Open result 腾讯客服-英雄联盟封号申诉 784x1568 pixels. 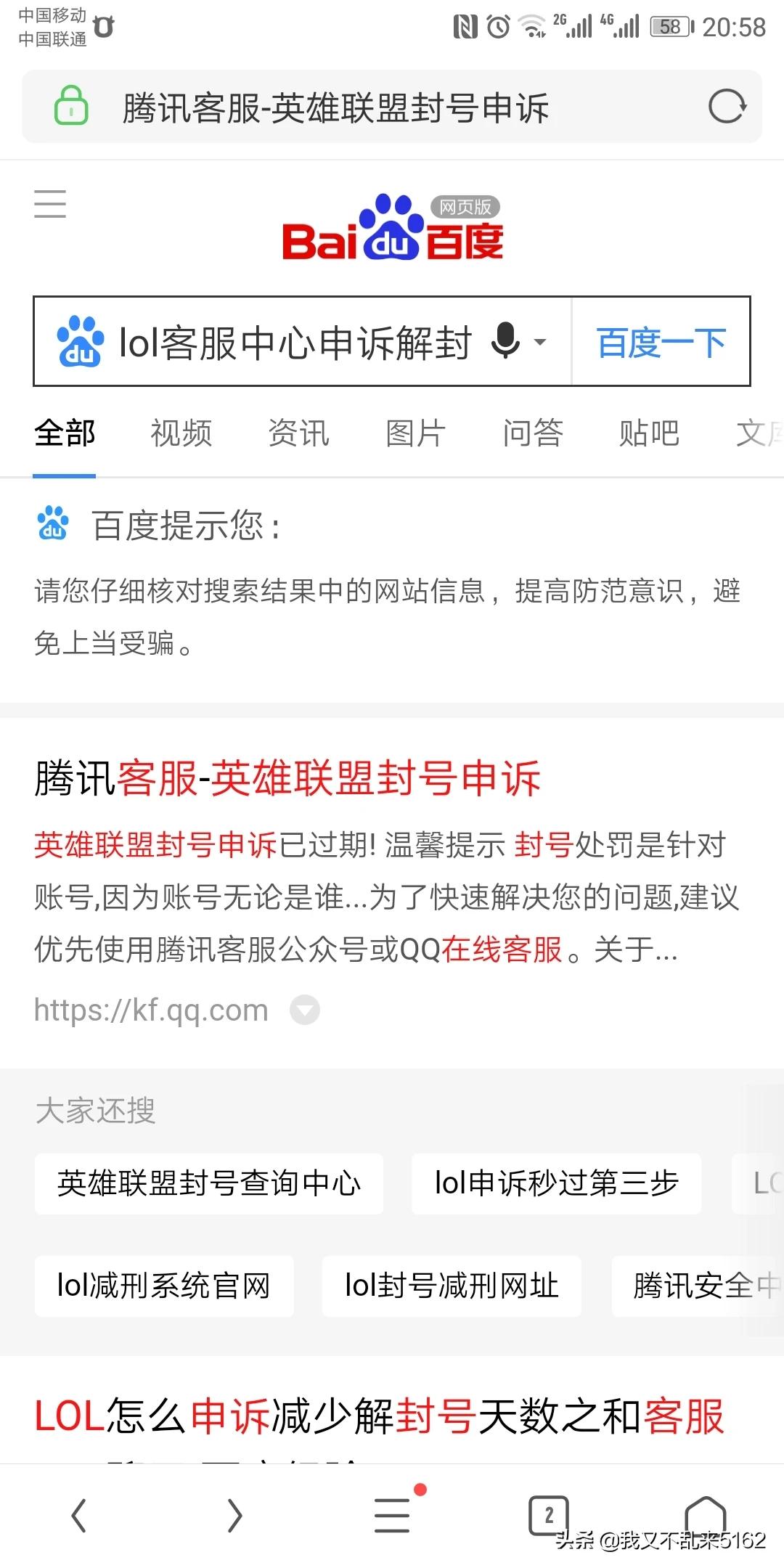(287, 778)
